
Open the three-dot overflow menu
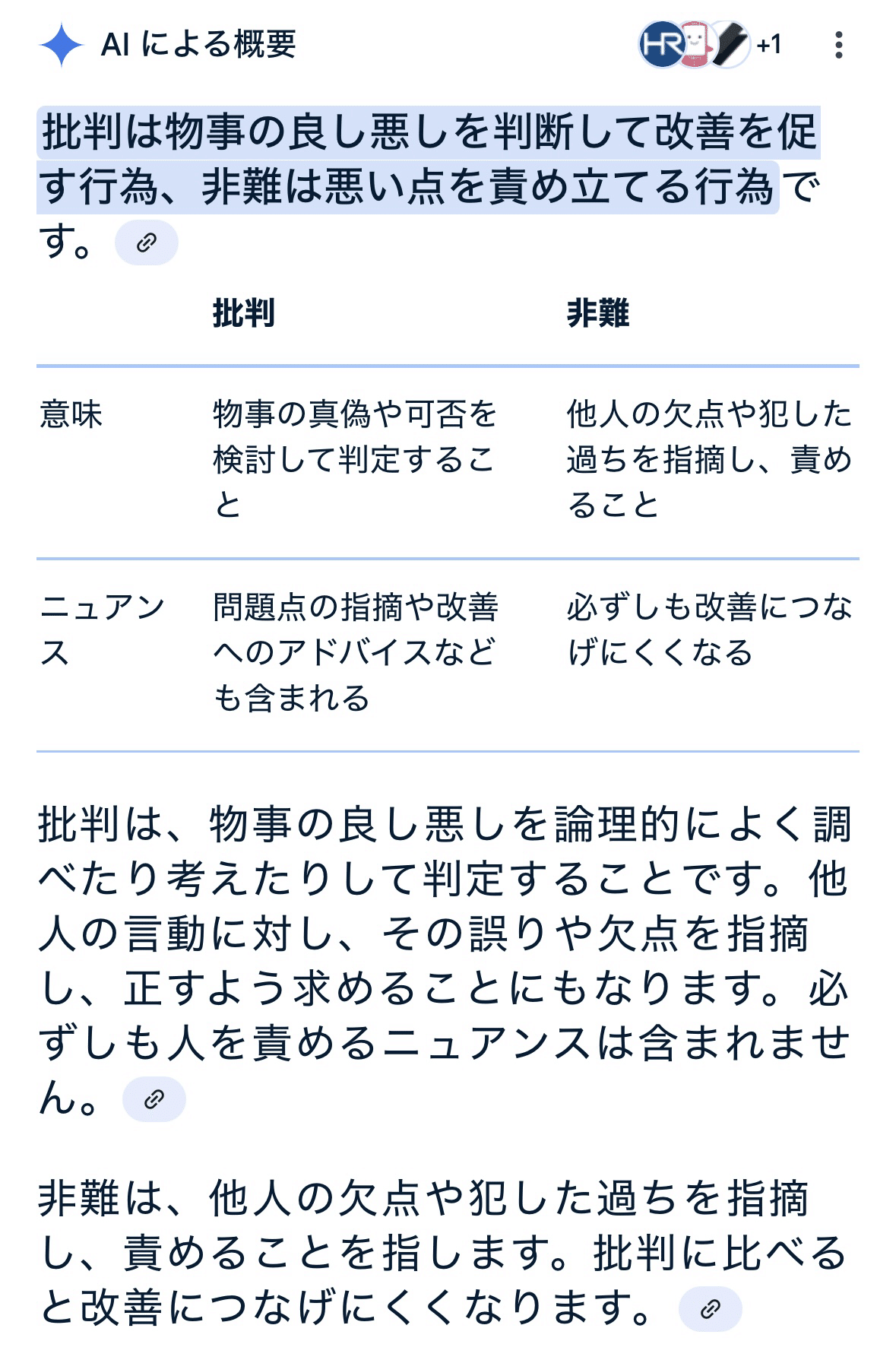point(838,46)
